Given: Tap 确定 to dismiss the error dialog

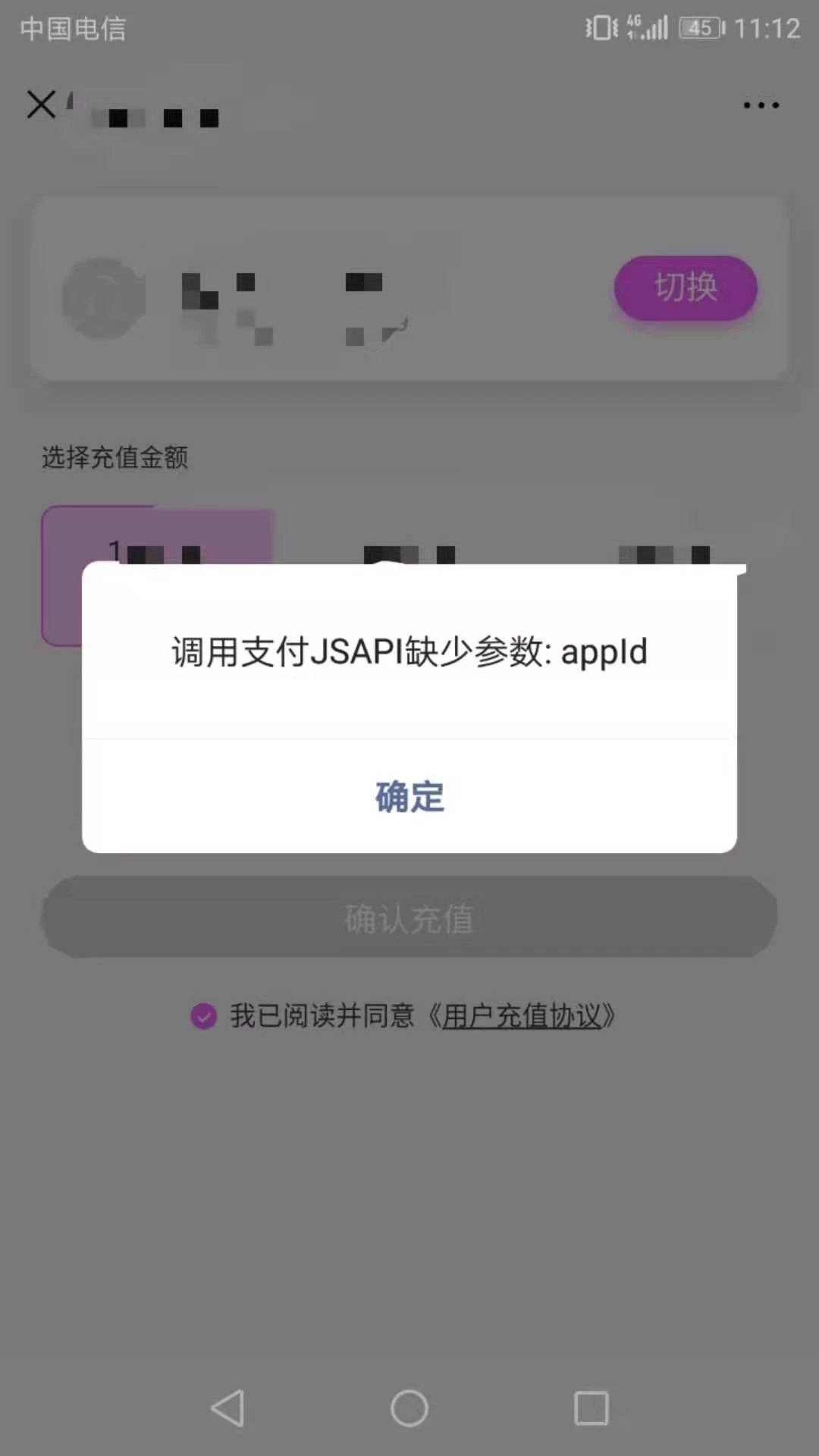Looking at the screenshot, I should [409, 796].
